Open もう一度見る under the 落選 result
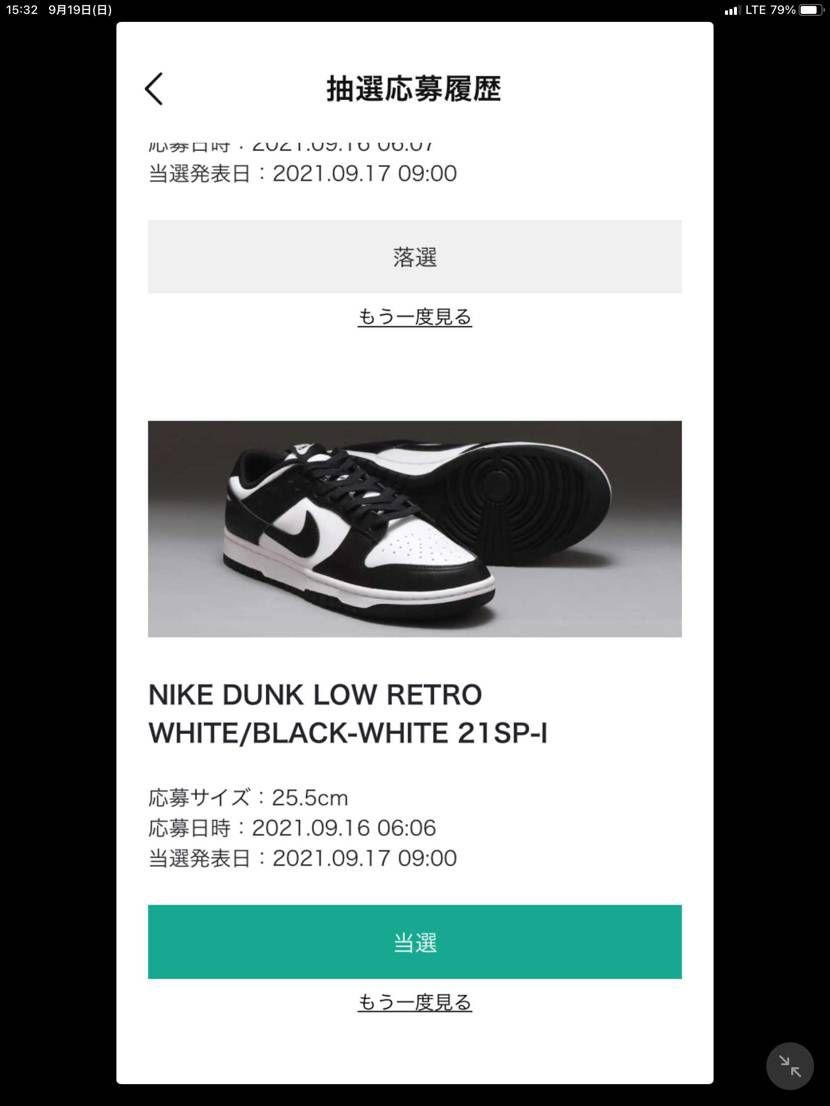The height and width of the screenshot is (1106, 830). pyautogui.click(x=414, y=317)
